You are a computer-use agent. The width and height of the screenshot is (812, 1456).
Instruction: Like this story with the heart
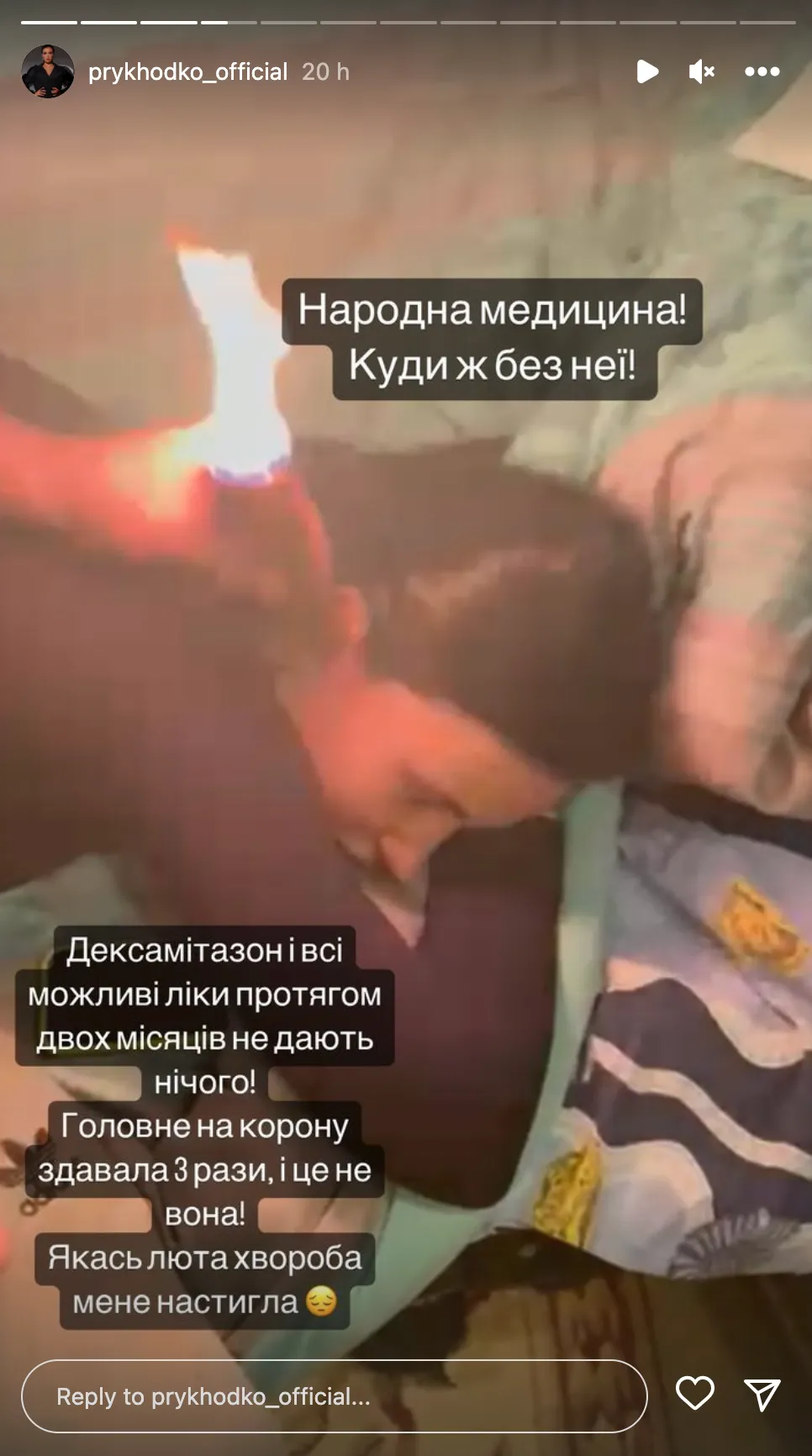pyautogui.click(x=694, y=1394)
